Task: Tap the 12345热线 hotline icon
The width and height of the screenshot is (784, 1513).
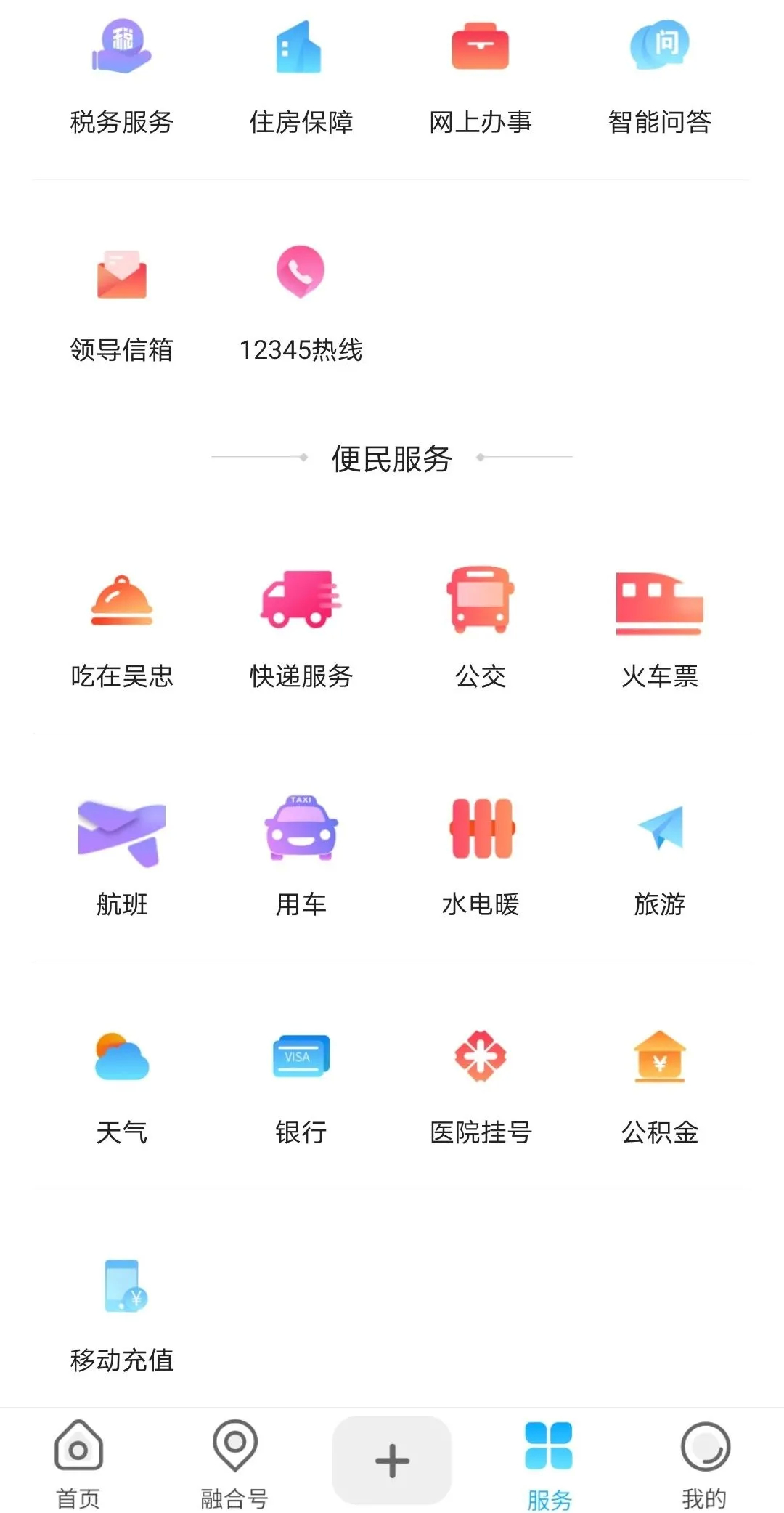Action: tap(301, 272)
